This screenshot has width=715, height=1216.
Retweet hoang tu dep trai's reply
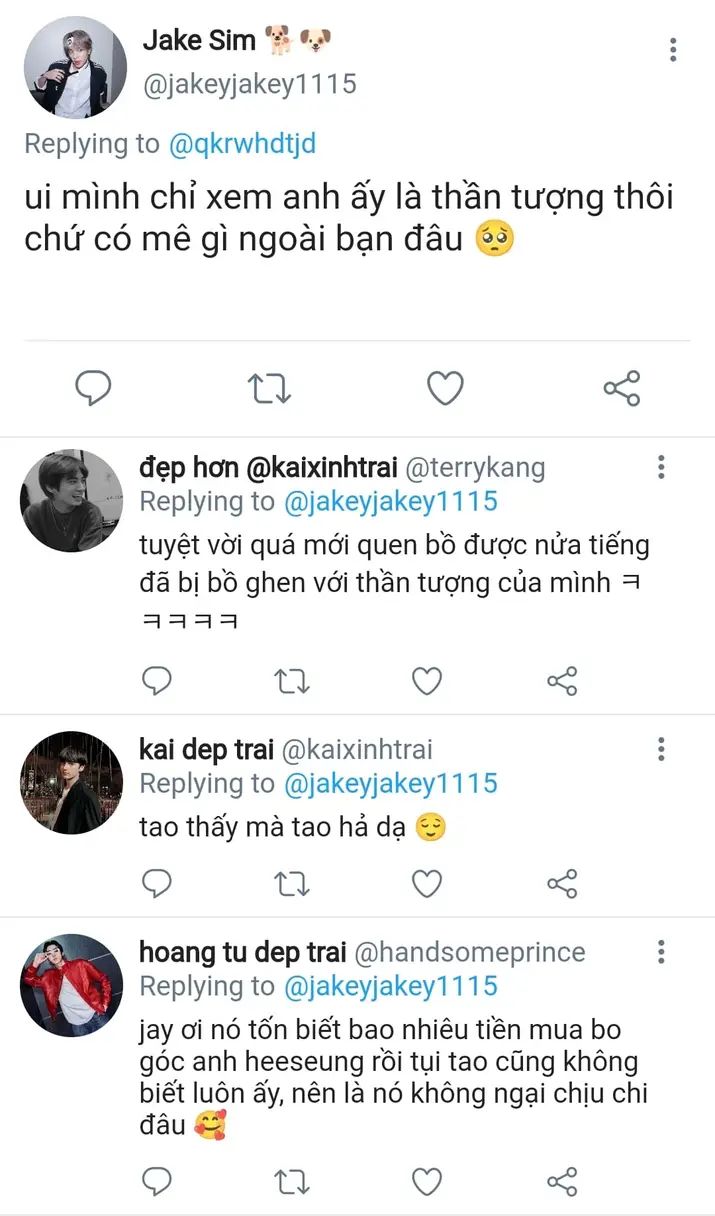[291, 1182]
